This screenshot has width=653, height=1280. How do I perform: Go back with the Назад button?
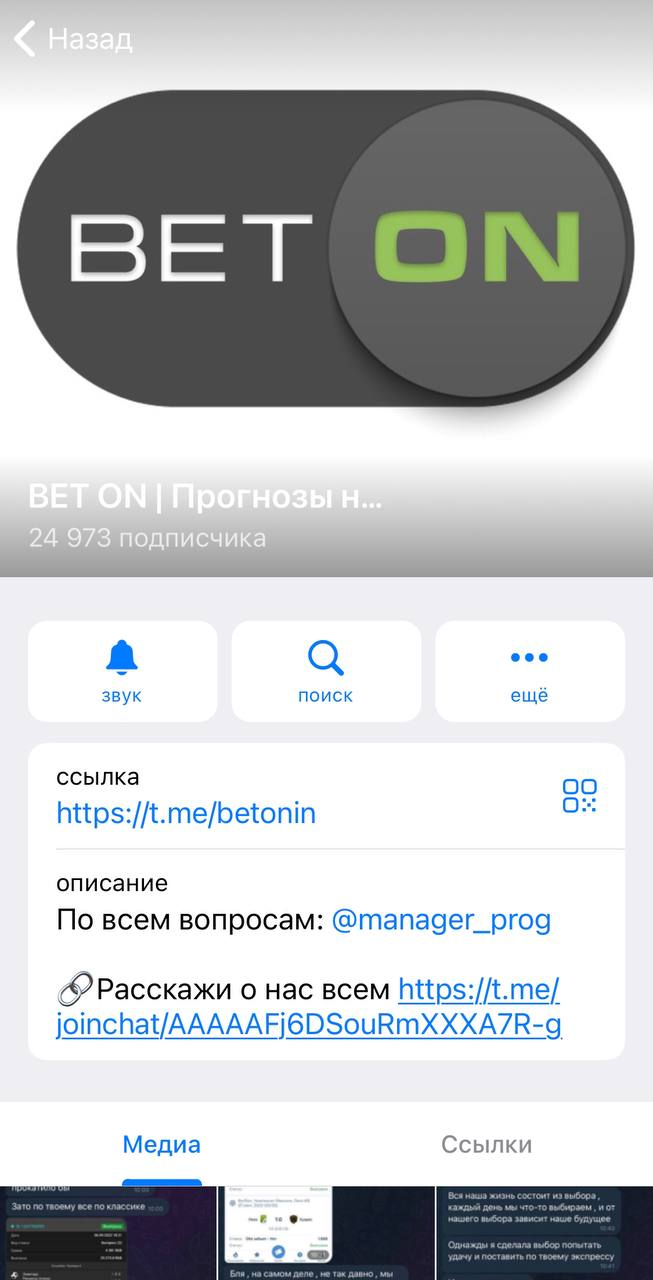coord(72,40)
